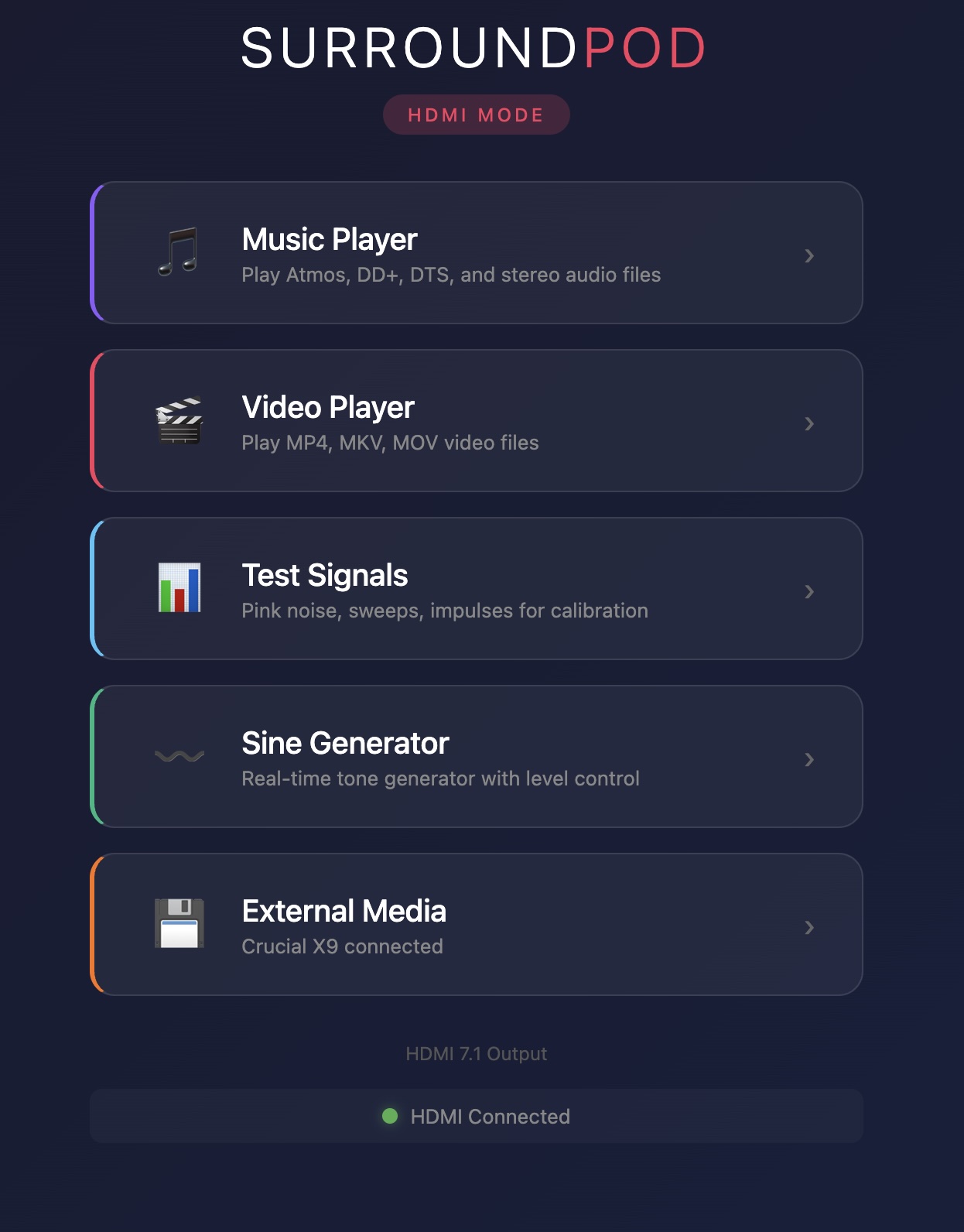Open the Music Player card
Screen dimensions: 964x1232
(x=476, y=253)
